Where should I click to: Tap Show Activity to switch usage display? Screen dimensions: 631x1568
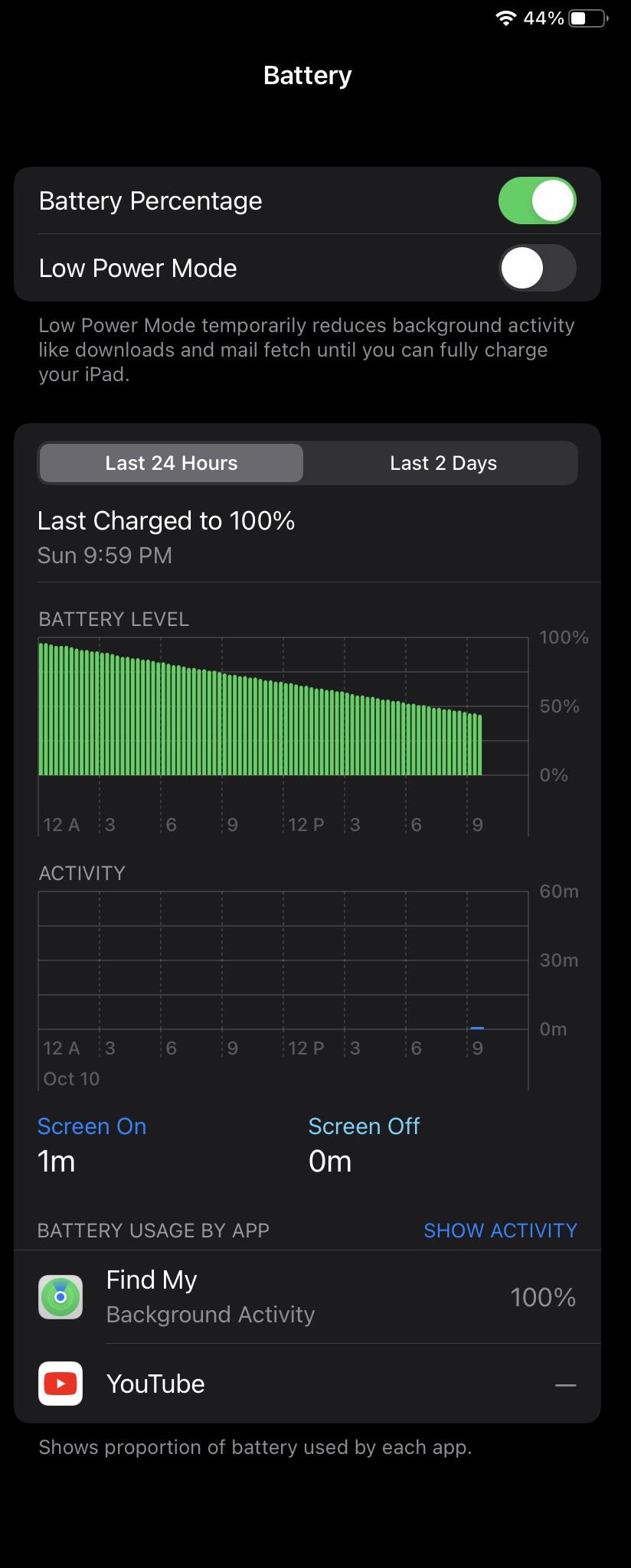[x=499, y=1230]
